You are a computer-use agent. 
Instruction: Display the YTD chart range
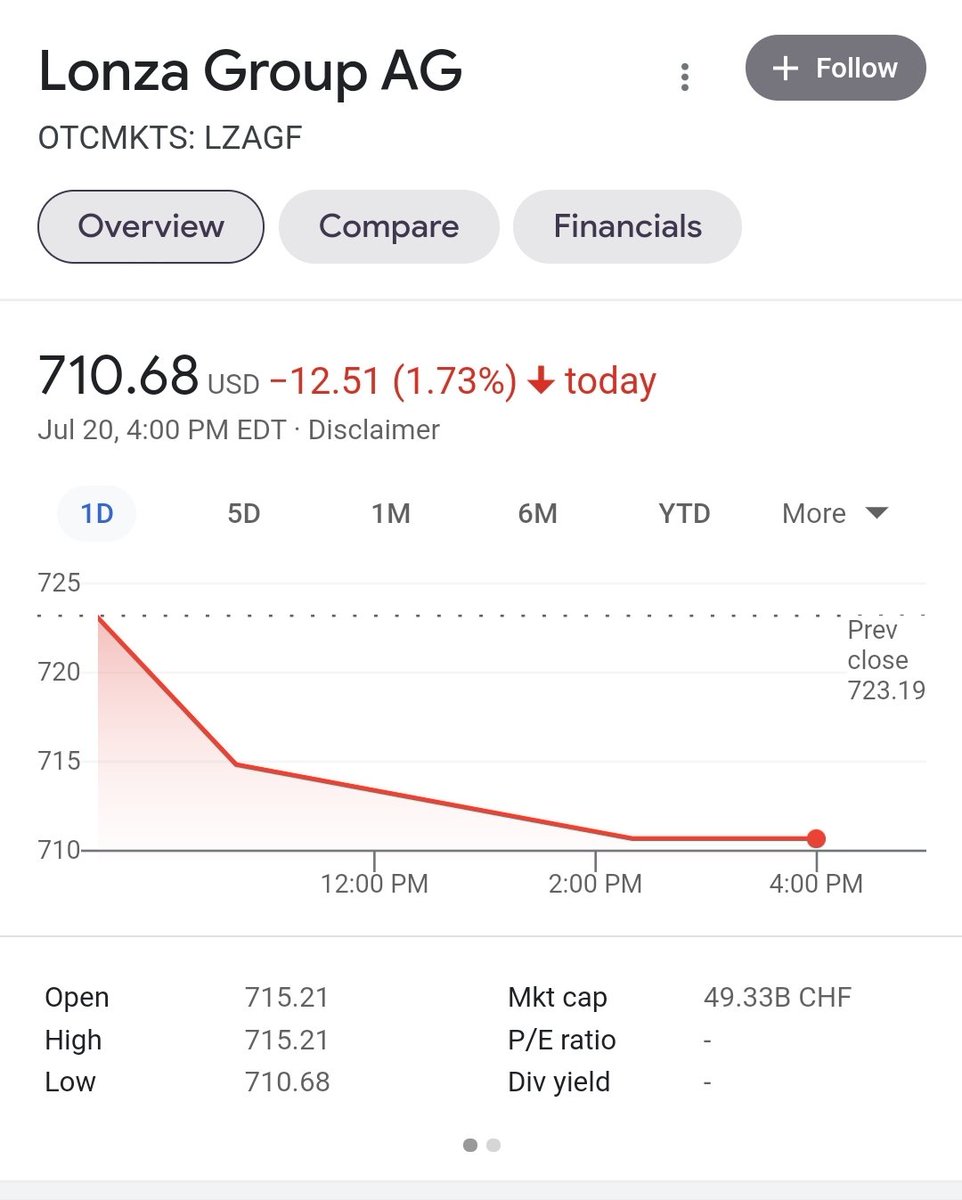(x=684, y=514)
